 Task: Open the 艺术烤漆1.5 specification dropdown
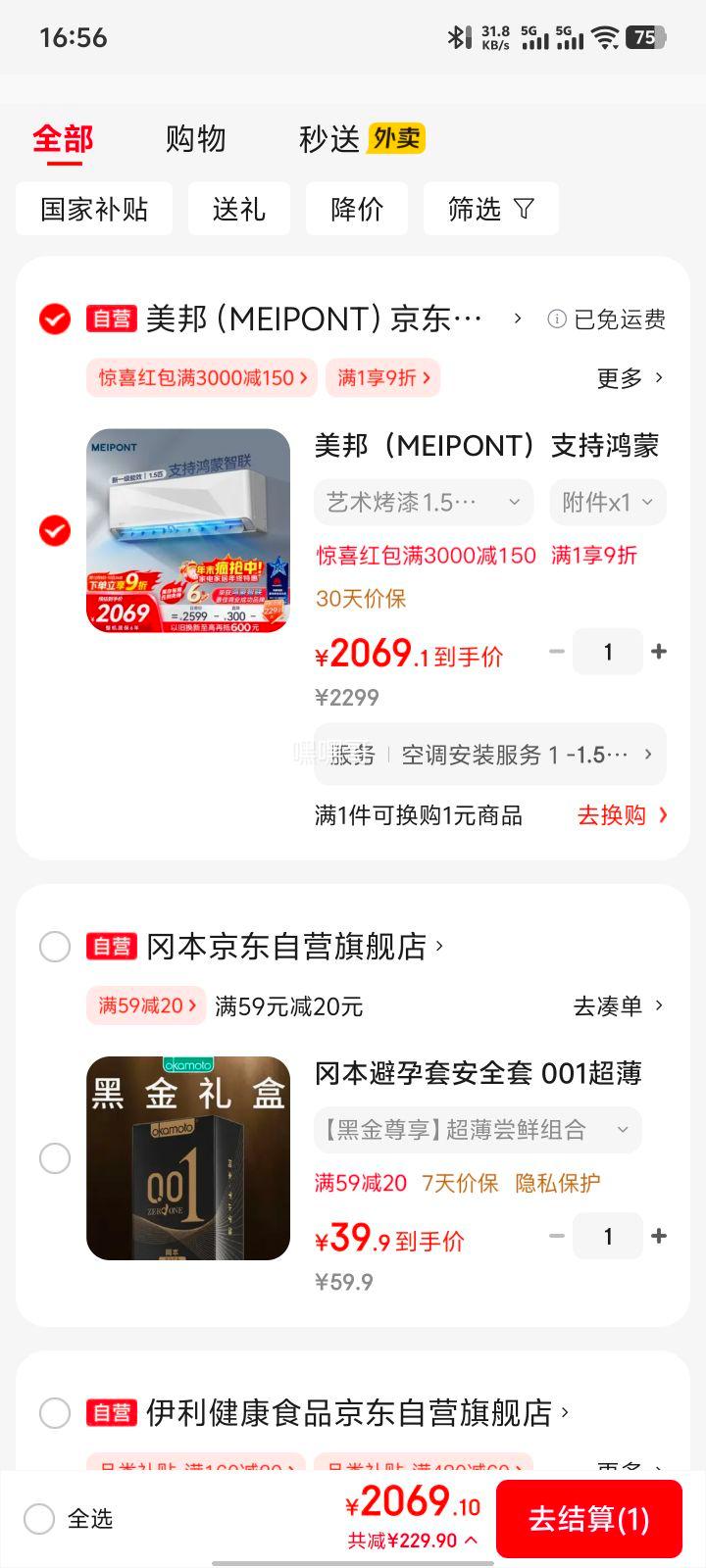tap(422, 502)
